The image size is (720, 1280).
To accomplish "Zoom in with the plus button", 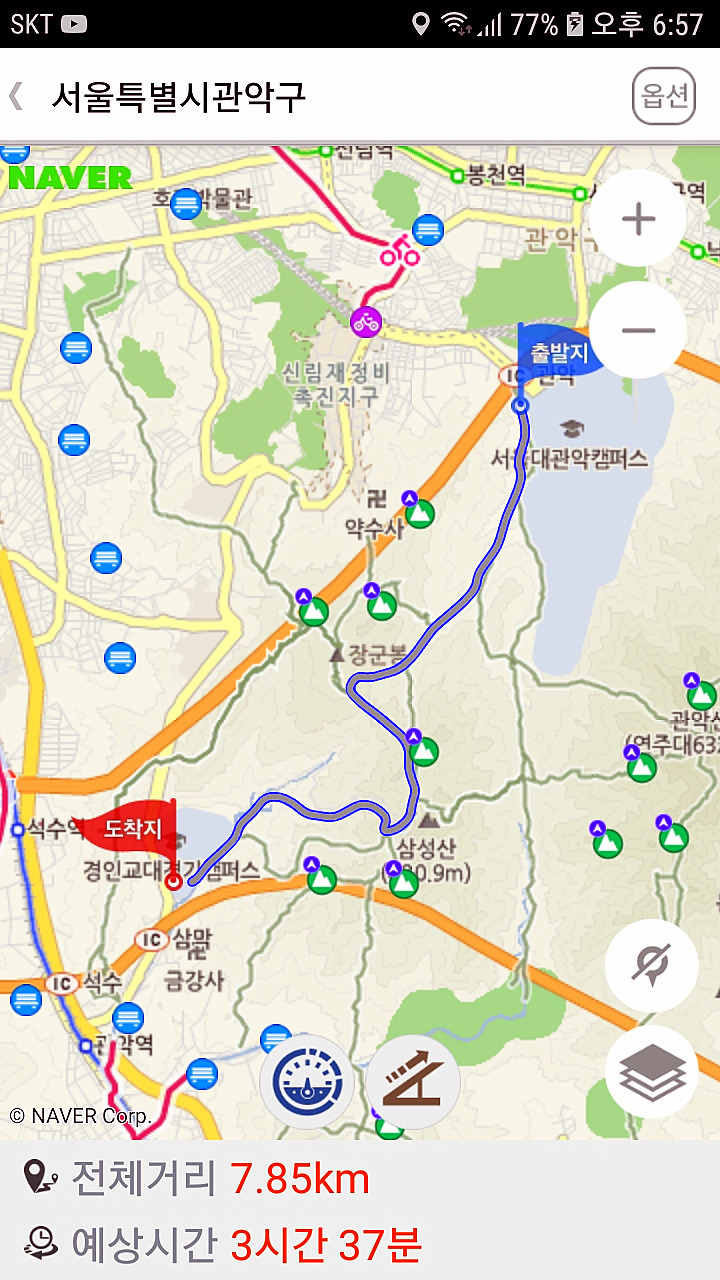I will [x=638, y=219].
